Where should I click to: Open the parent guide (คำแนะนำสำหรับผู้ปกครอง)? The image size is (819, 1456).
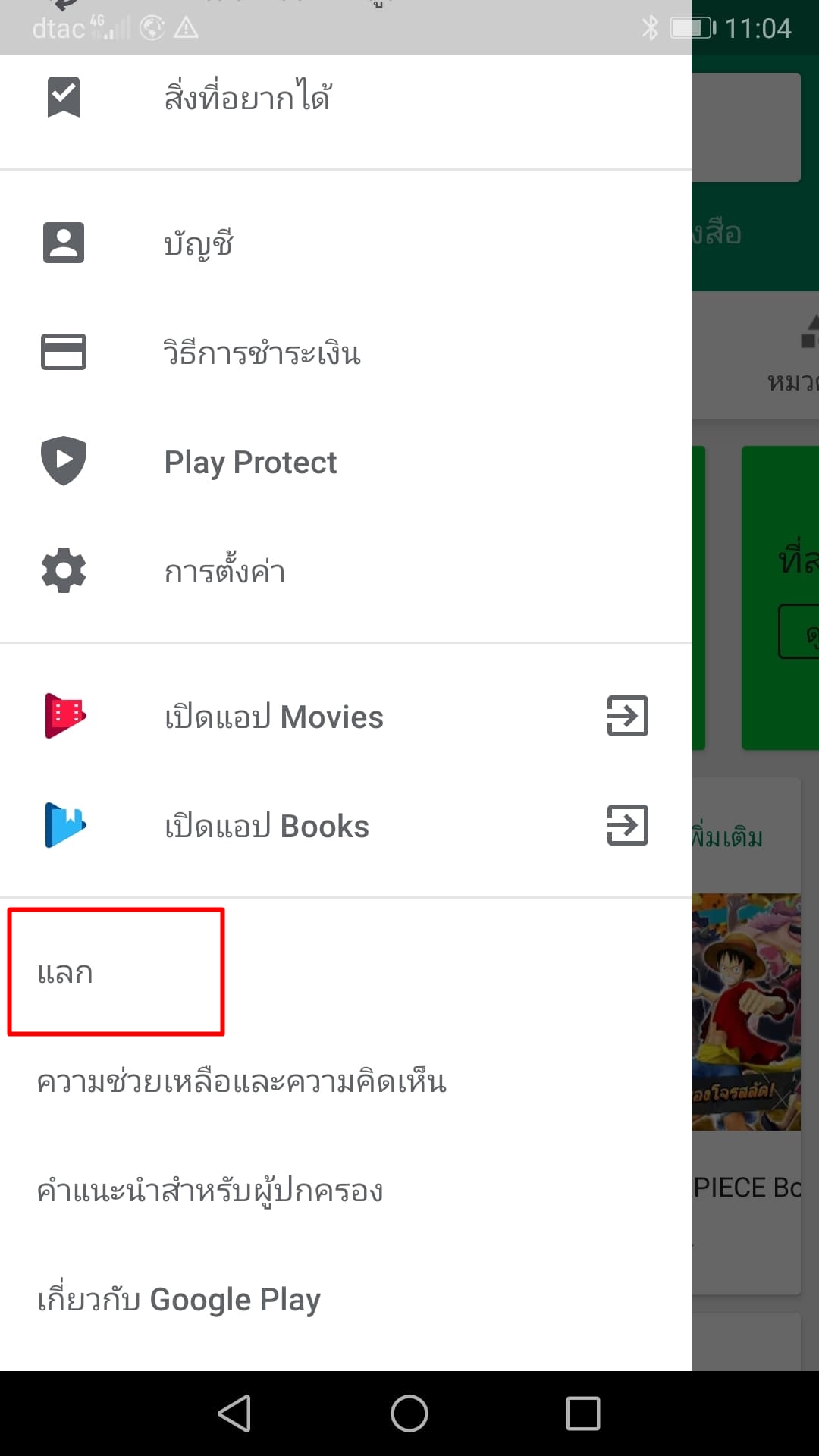click(210, 1191)
